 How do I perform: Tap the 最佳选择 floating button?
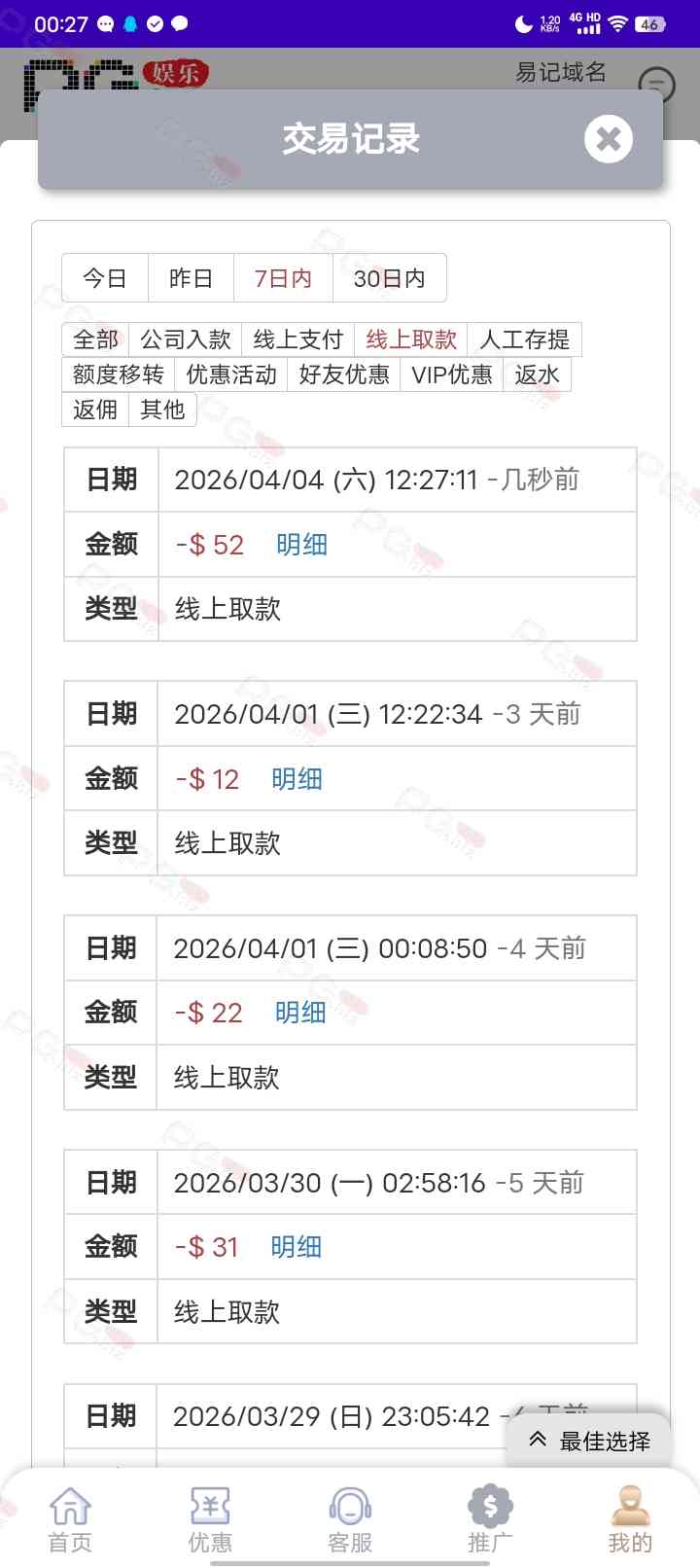tap(588, 1441)
